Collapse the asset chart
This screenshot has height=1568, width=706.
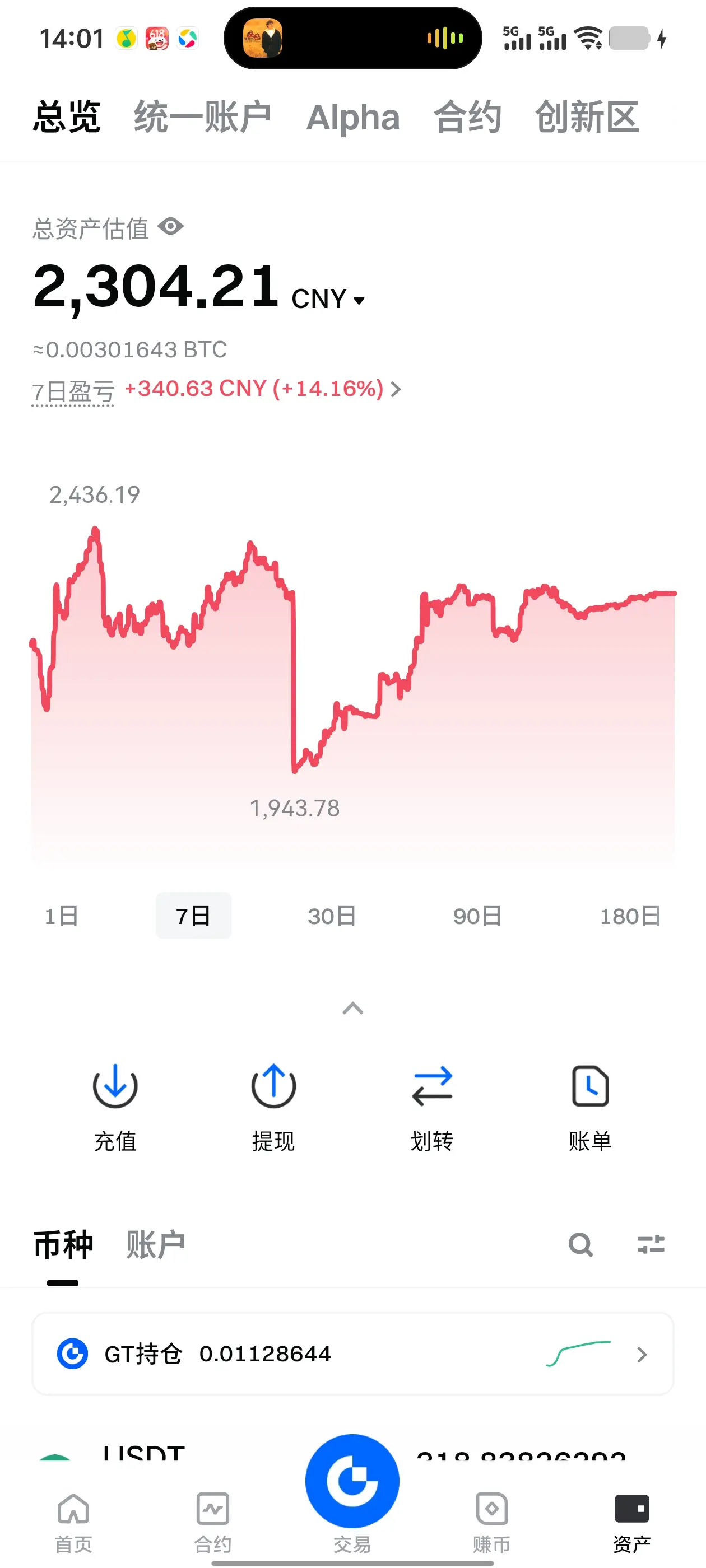352,1009
